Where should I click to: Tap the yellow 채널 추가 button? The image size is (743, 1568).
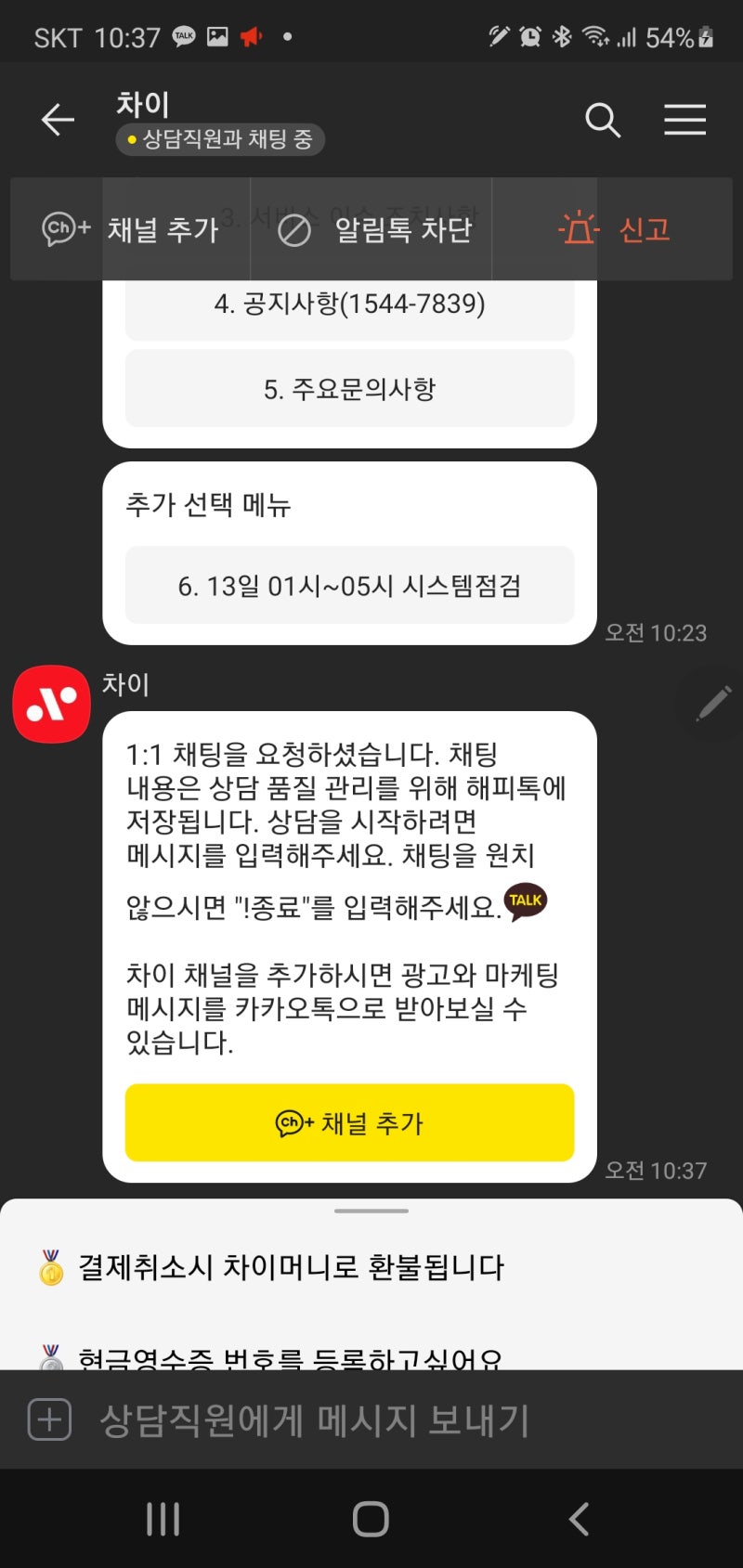tap(350, 1123)
